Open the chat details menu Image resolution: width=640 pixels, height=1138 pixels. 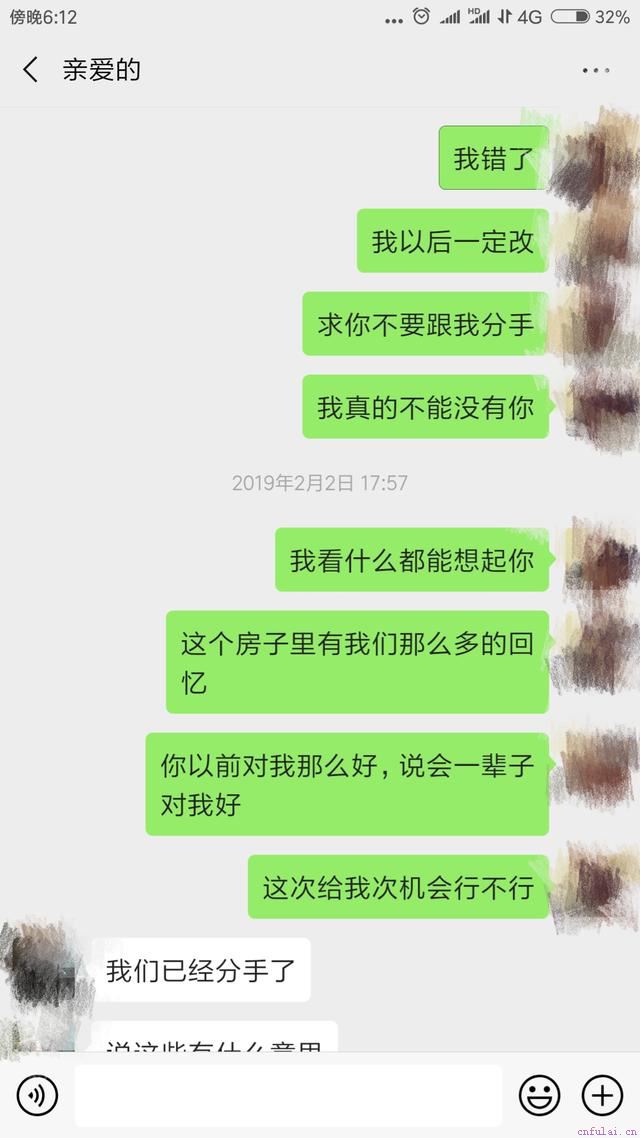(596, 70)
